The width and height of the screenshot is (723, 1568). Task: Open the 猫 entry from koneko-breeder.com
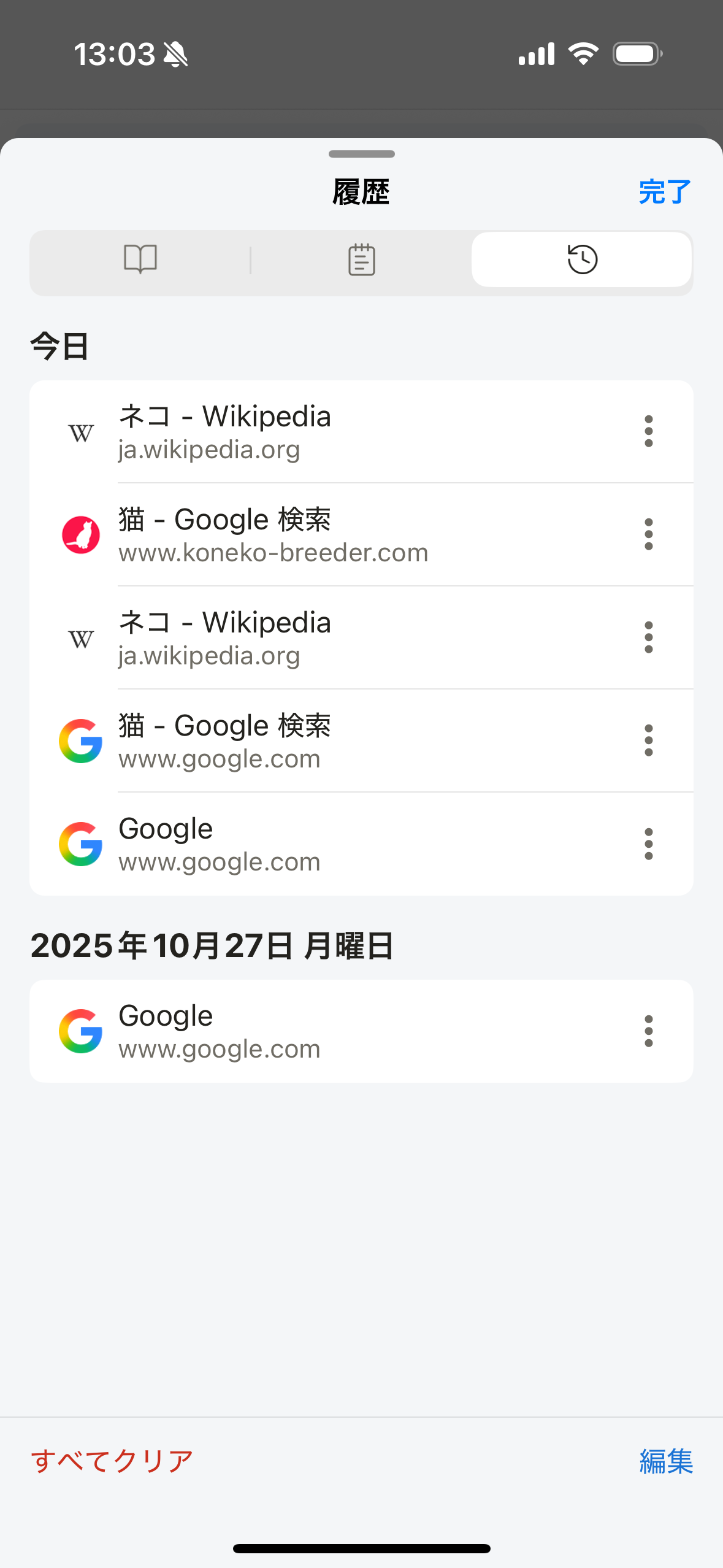pos(273,535)
